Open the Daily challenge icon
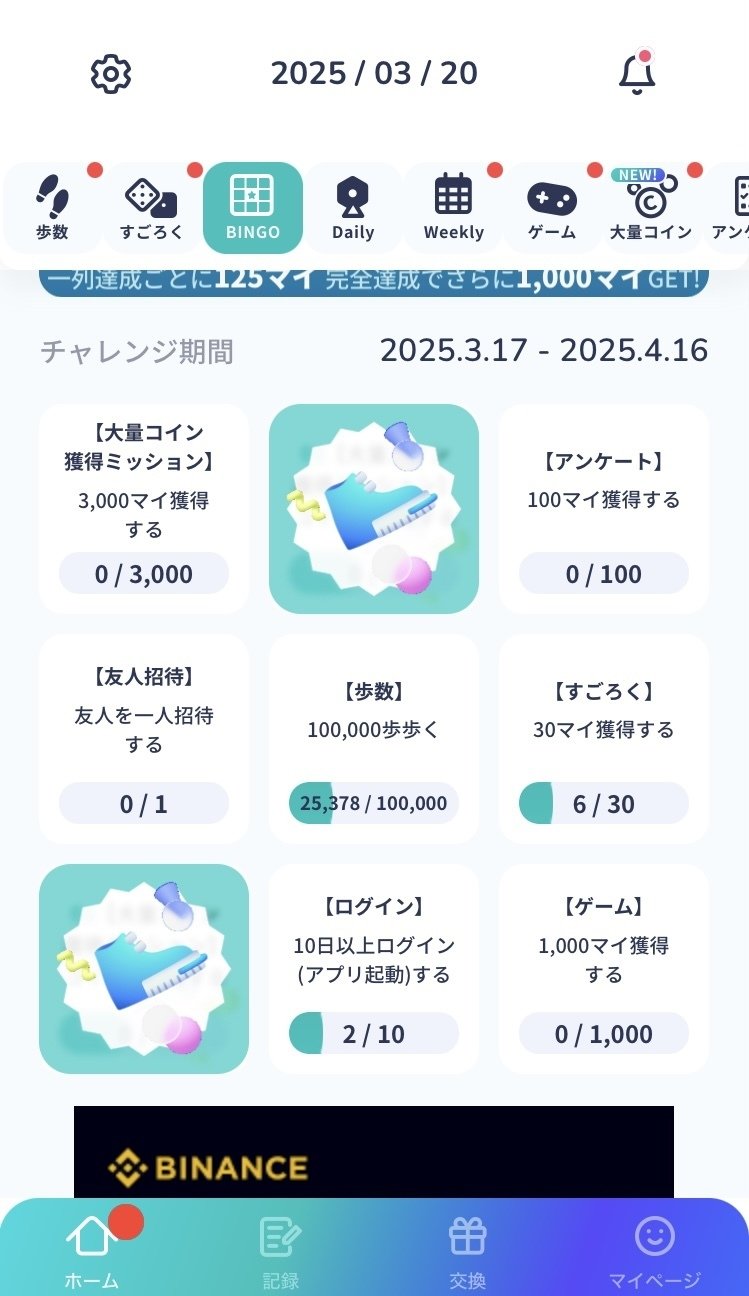The height and width of the screenshot is (1296, 749). pos(352,198)
